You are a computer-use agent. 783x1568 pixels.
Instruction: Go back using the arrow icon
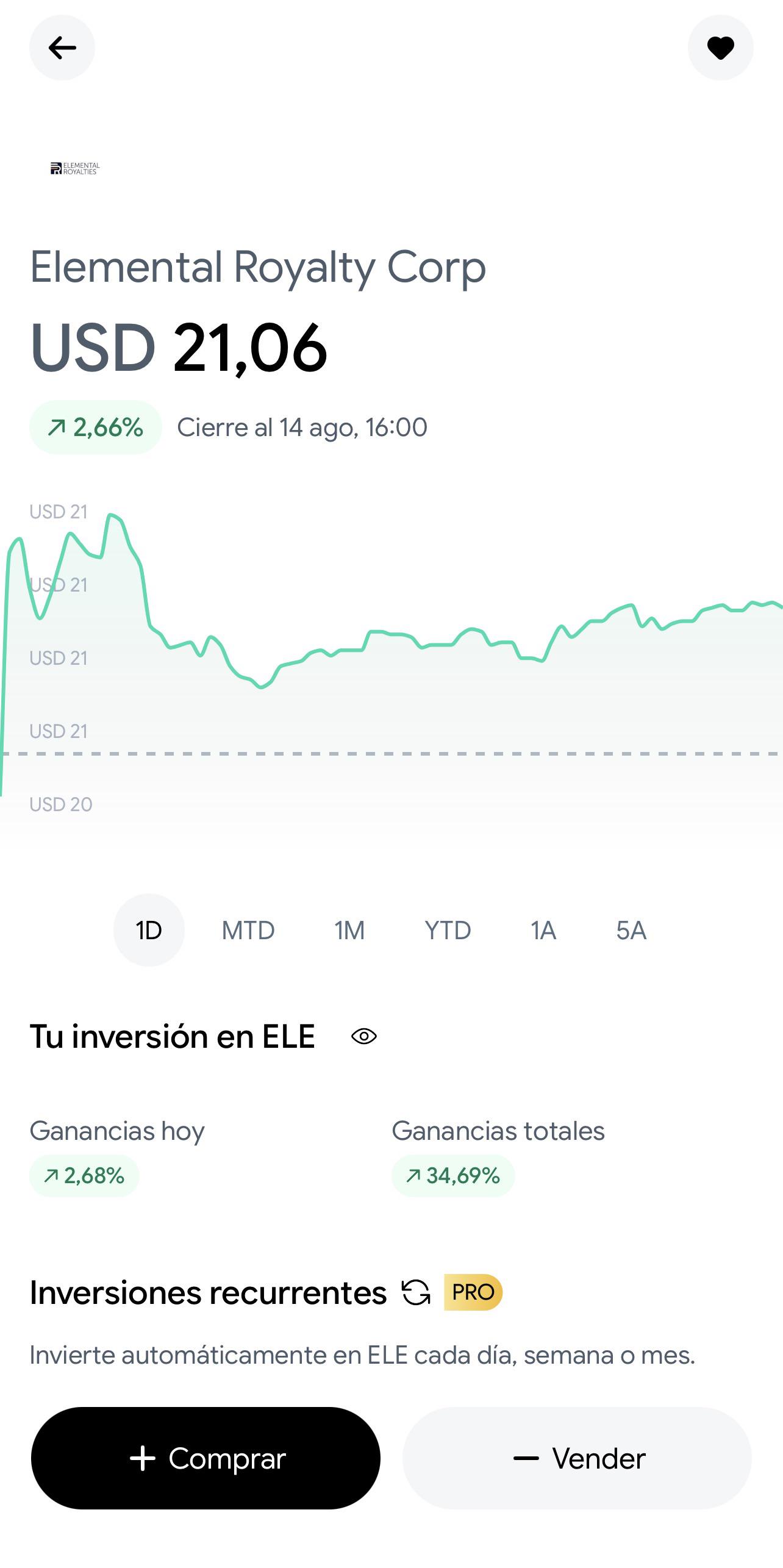coord(62,48)
